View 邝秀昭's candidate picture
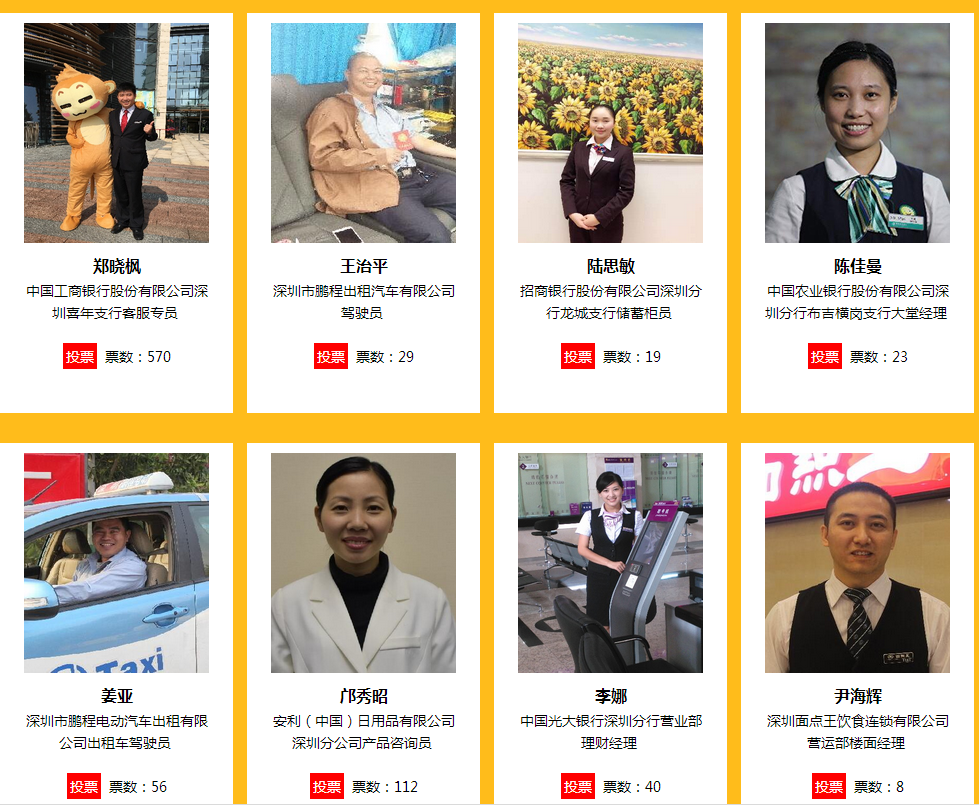 point(363,563)
